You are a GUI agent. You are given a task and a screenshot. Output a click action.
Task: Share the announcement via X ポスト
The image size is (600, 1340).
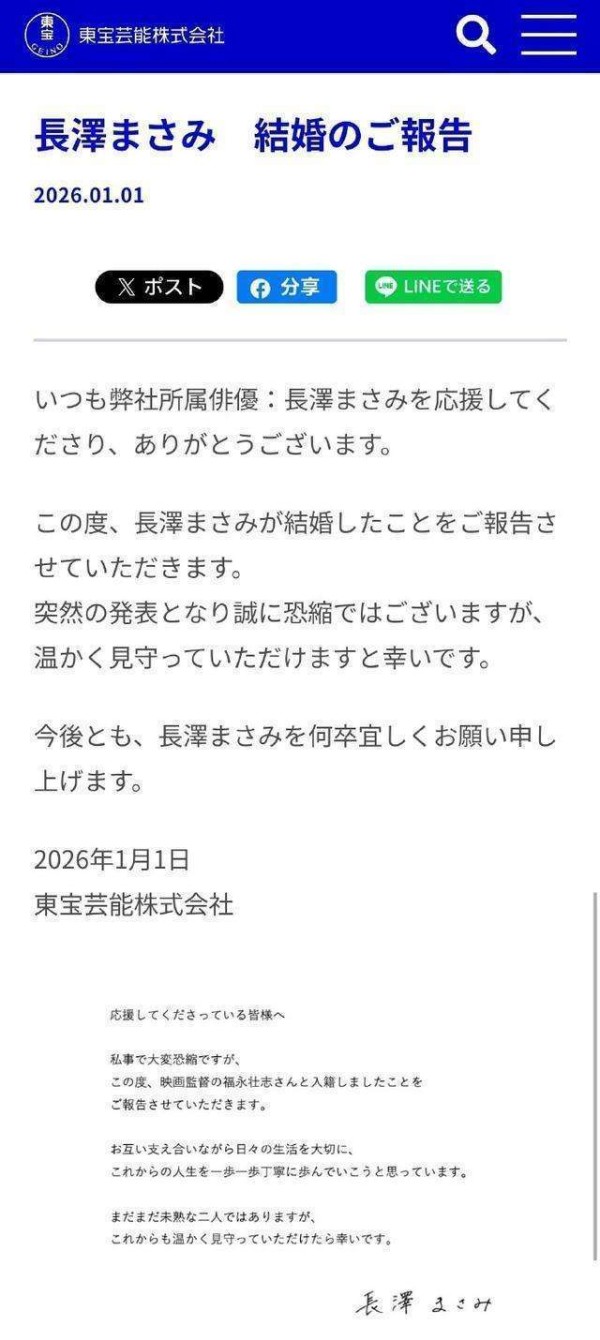159,287
